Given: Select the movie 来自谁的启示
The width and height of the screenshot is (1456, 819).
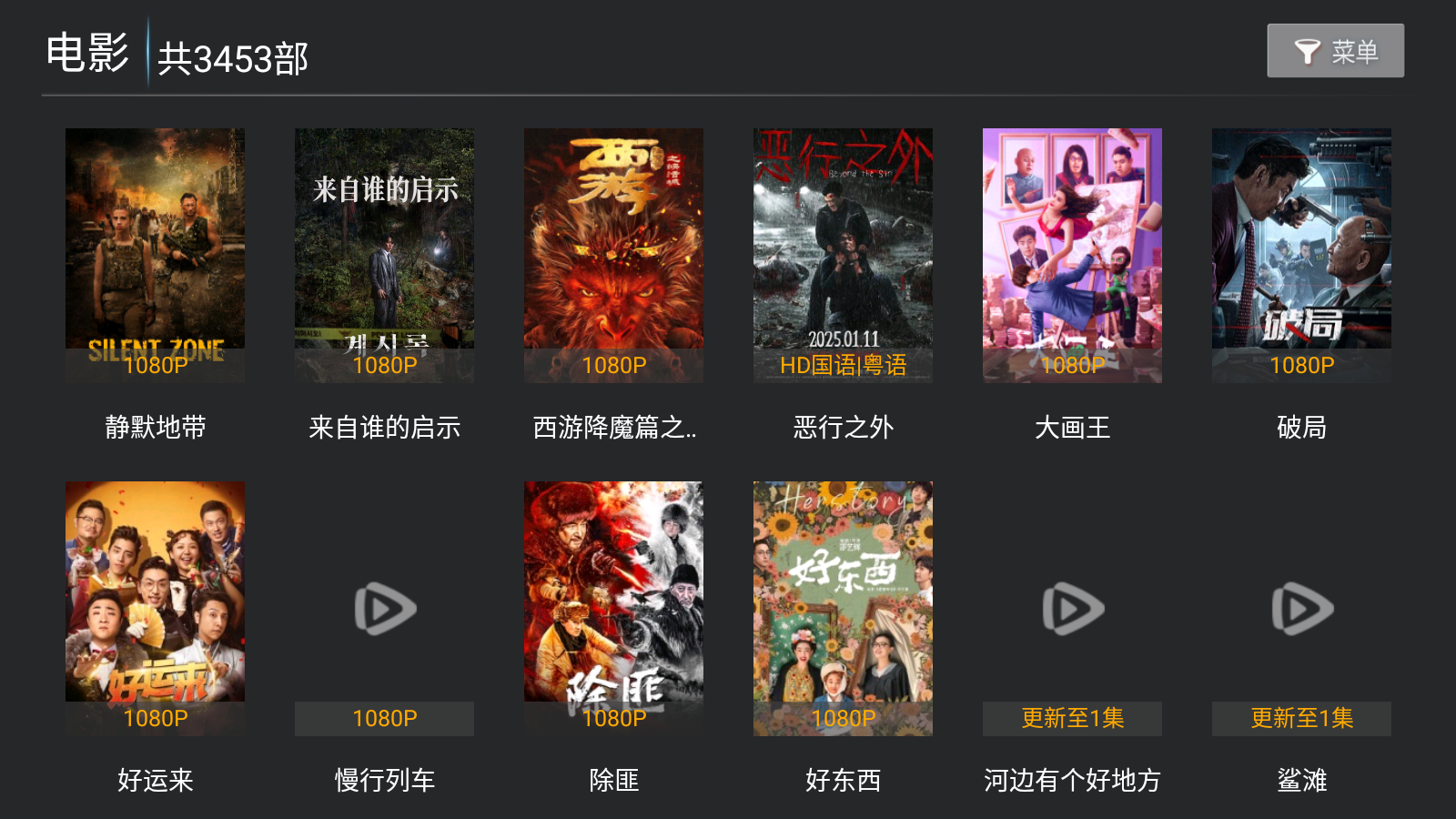Looking at the screenshot, I should tap(384, 255).
